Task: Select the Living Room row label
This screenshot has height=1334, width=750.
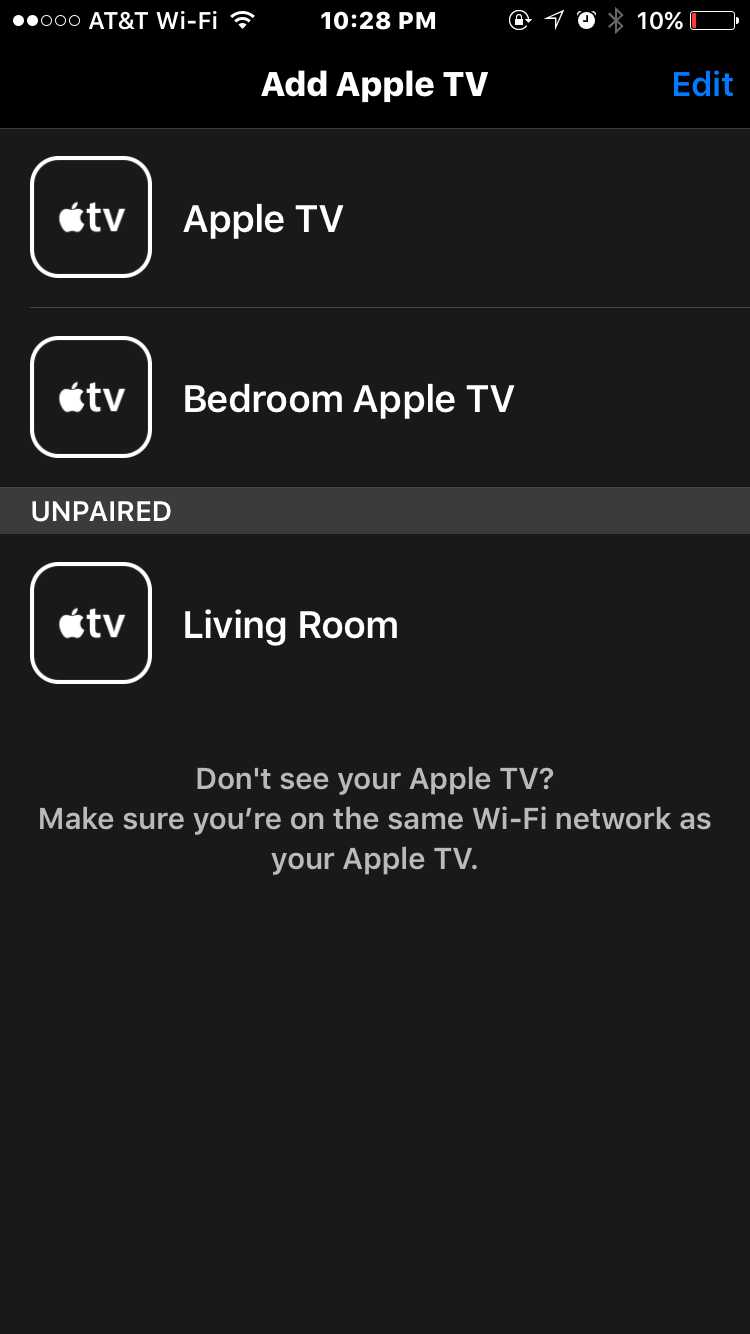Action: point(290,622)
